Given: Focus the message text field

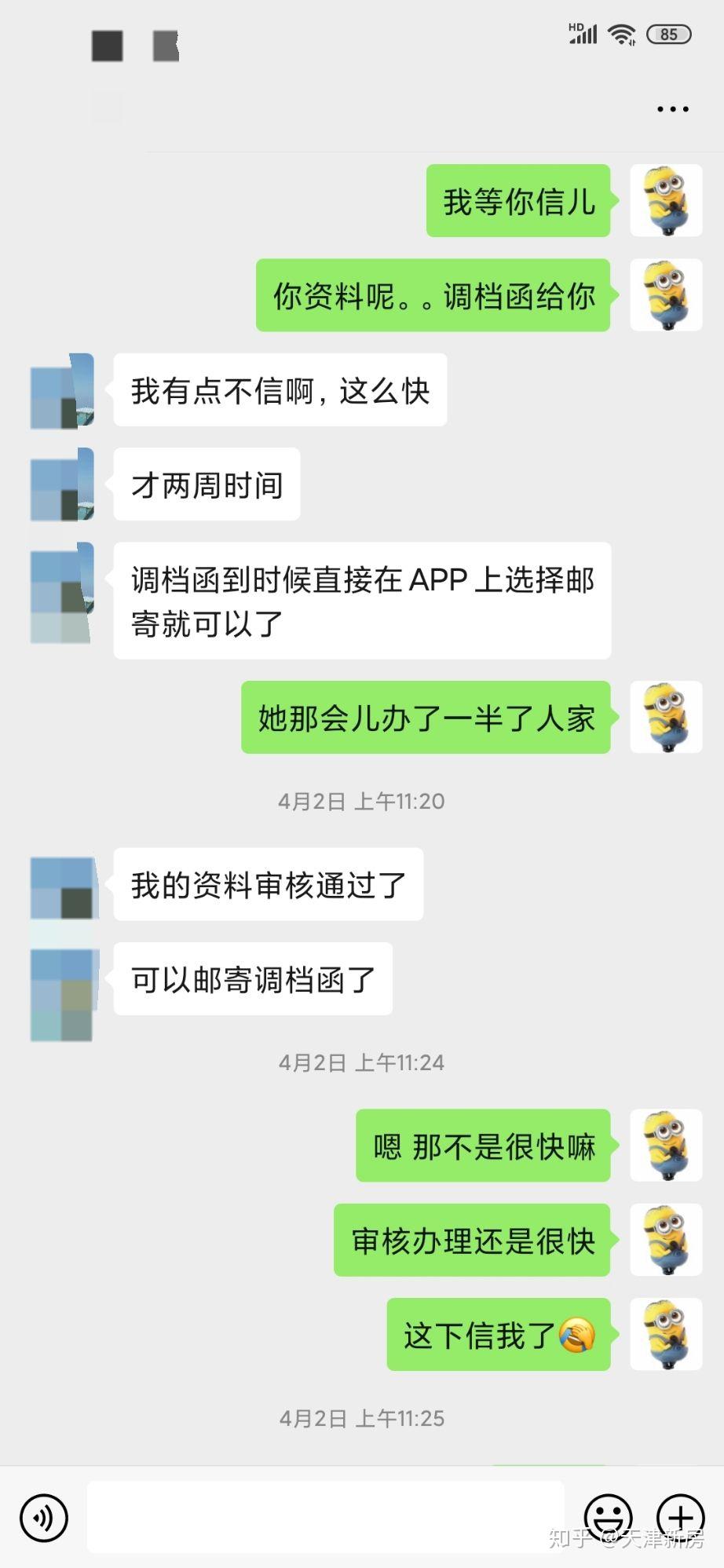Looking at the screenshot, I should [326, 1517].
